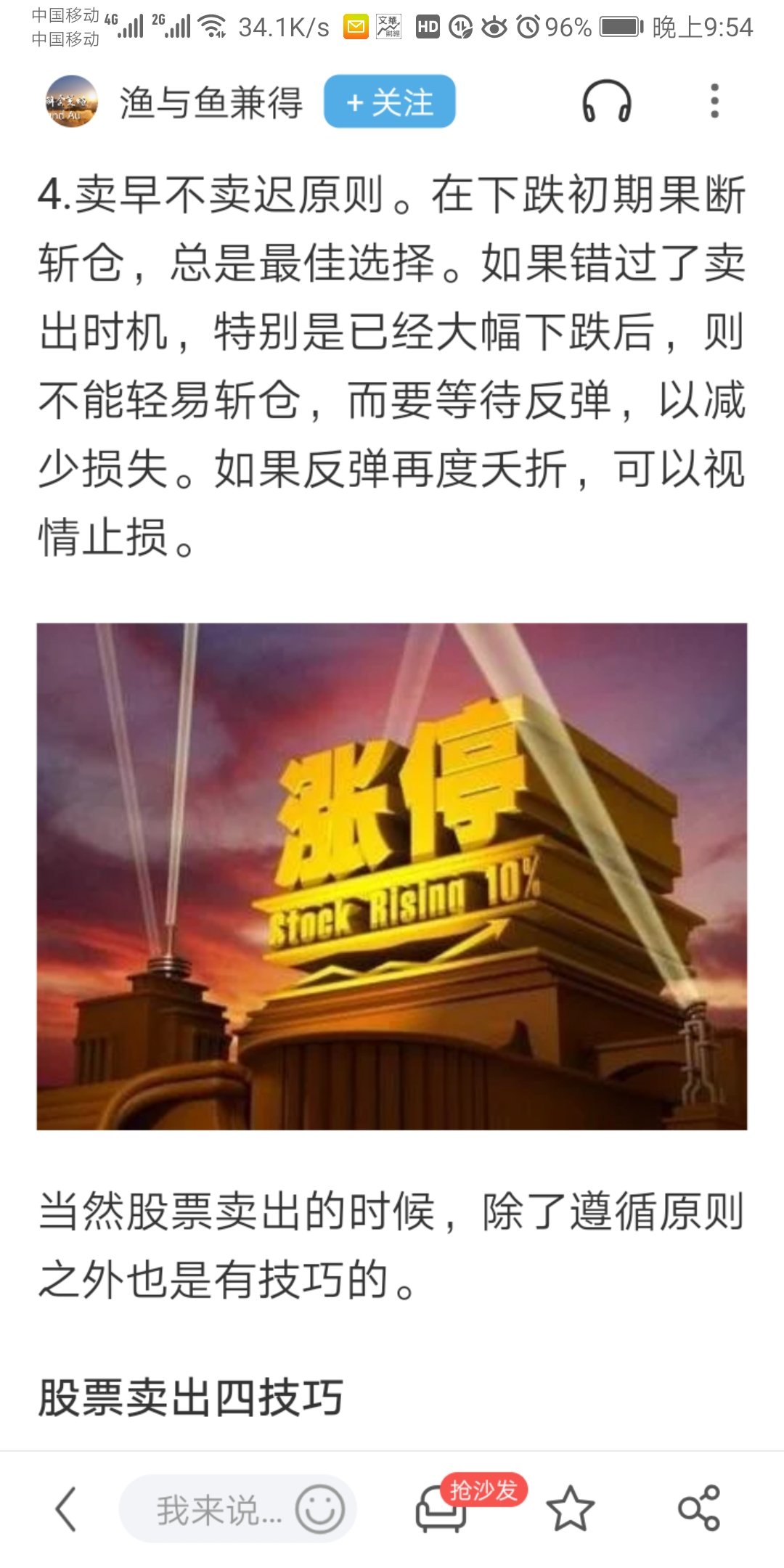The height and width of the screenshot is (1568, 784).
Task: Tap the 我来说 comment field
Action: (211, 1510)
